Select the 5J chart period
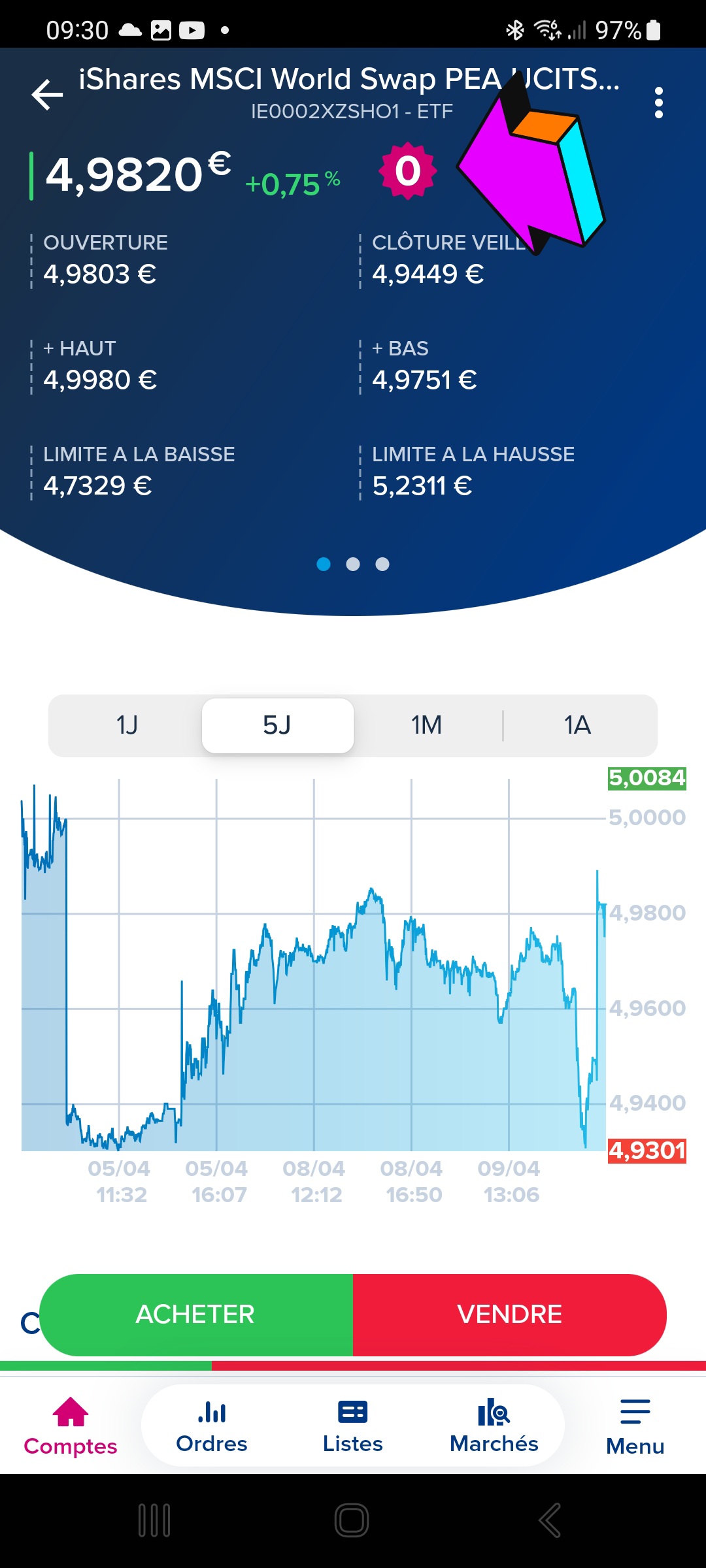The height and width of the screenshot is (1568, 706). 278,725
